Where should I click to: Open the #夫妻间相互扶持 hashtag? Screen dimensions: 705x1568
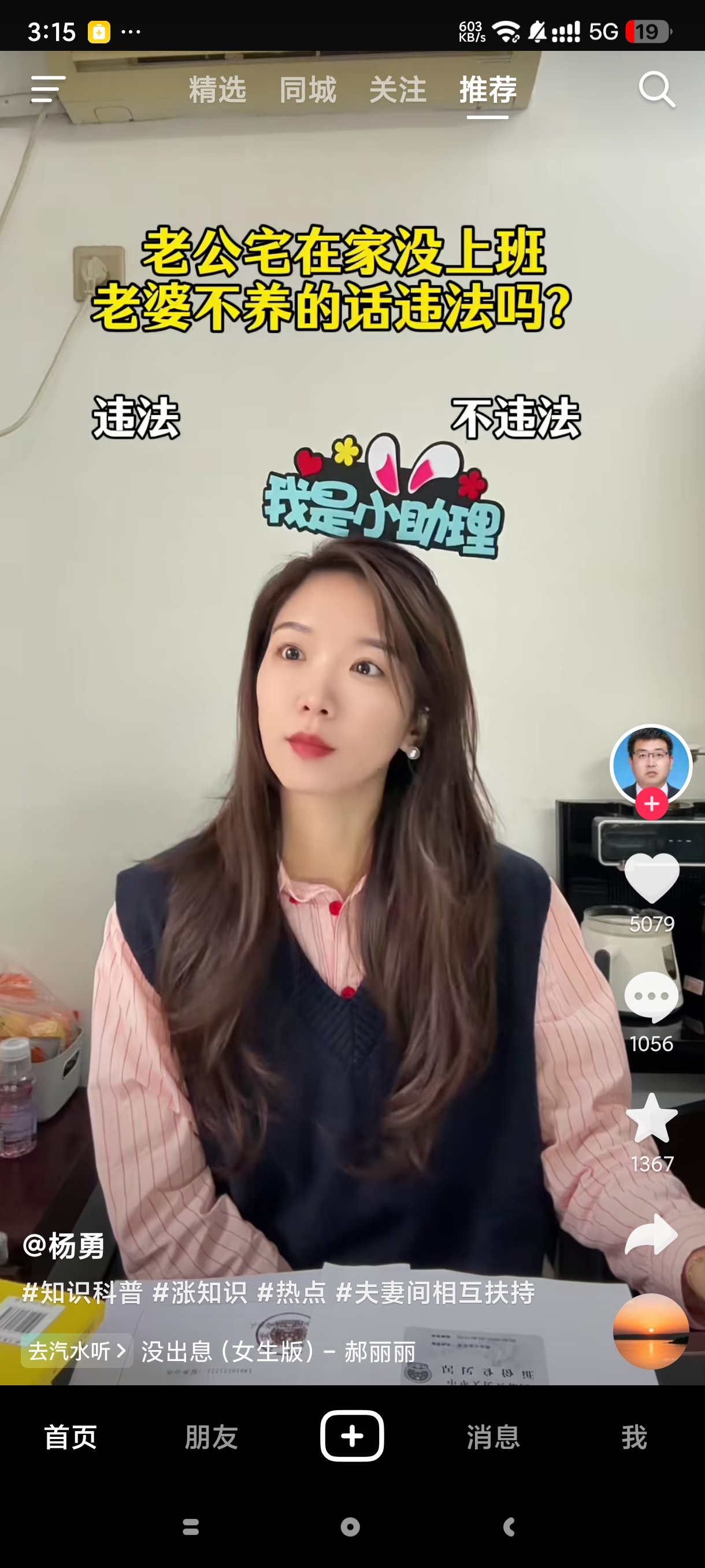pos(435,1292)
